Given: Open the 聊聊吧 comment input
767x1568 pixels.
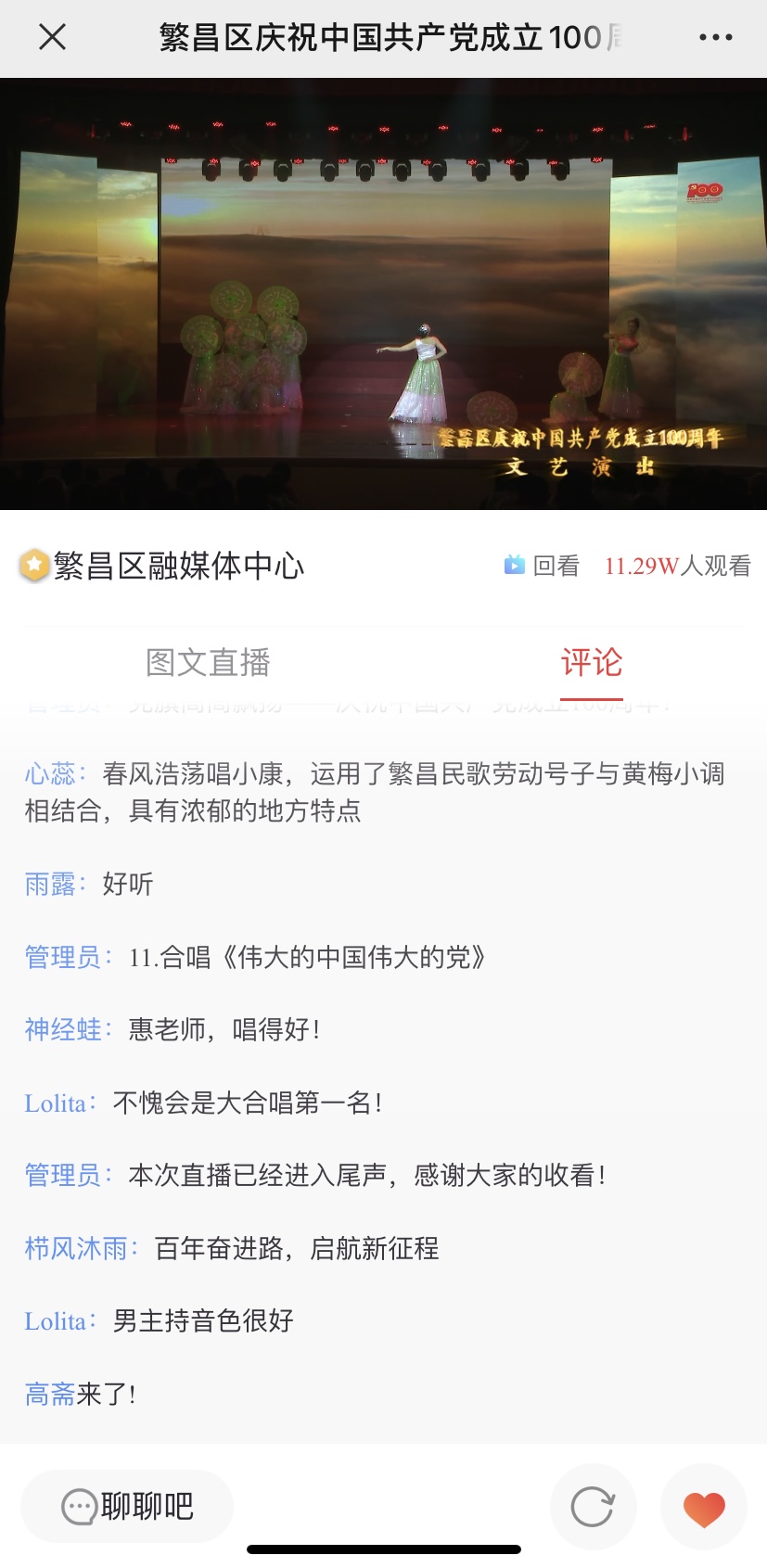Looking at the screenshot, I should click(x=127, y=1507).
